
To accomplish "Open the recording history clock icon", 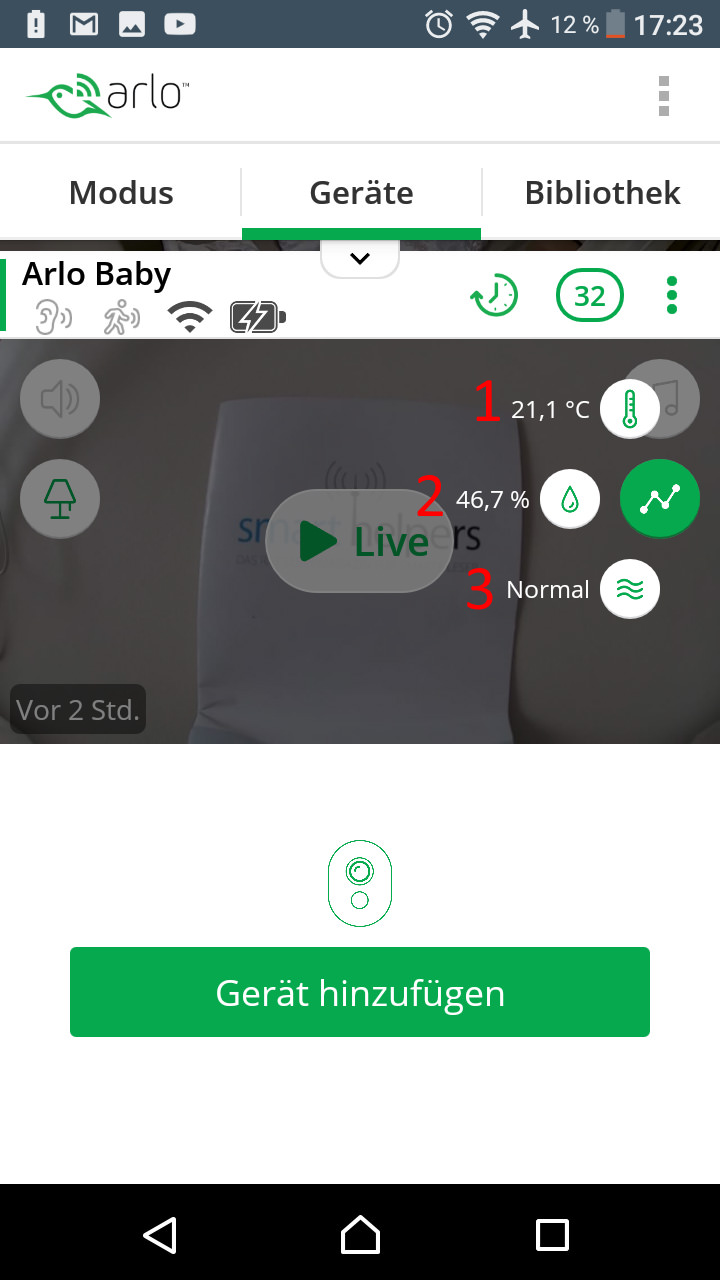I will tap(494, 296).
